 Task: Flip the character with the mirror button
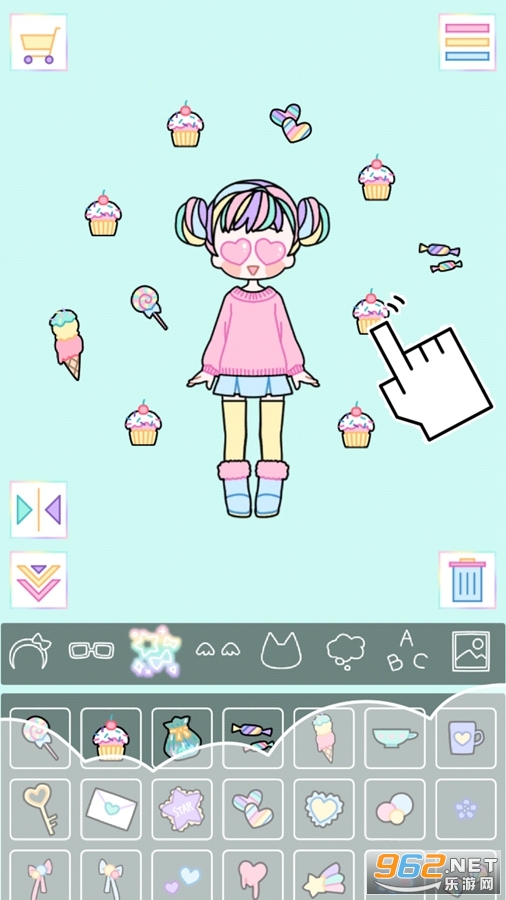(x=38, y=510)
